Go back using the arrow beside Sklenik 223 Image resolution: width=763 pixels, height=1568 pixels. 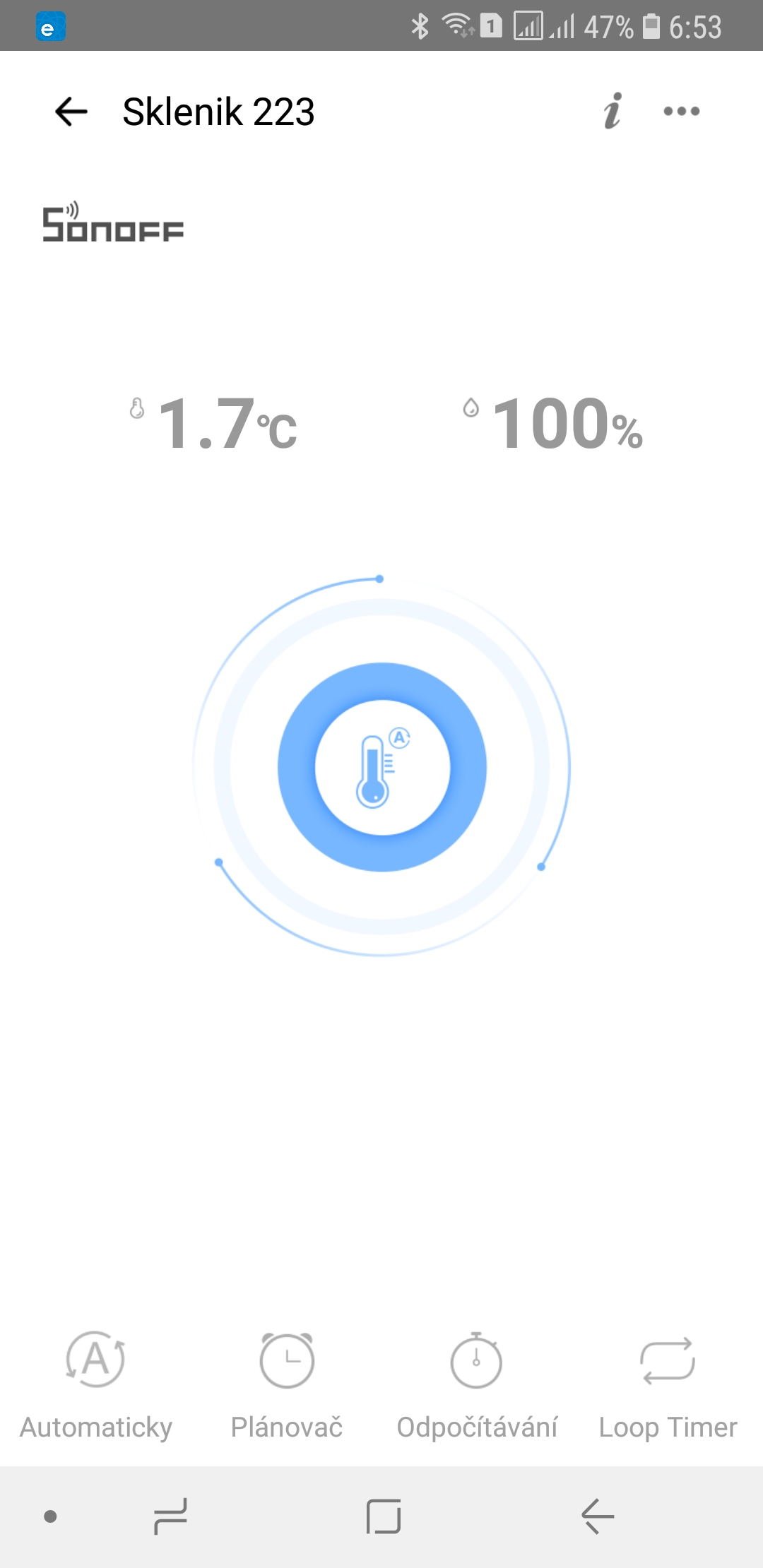(71, 112)
